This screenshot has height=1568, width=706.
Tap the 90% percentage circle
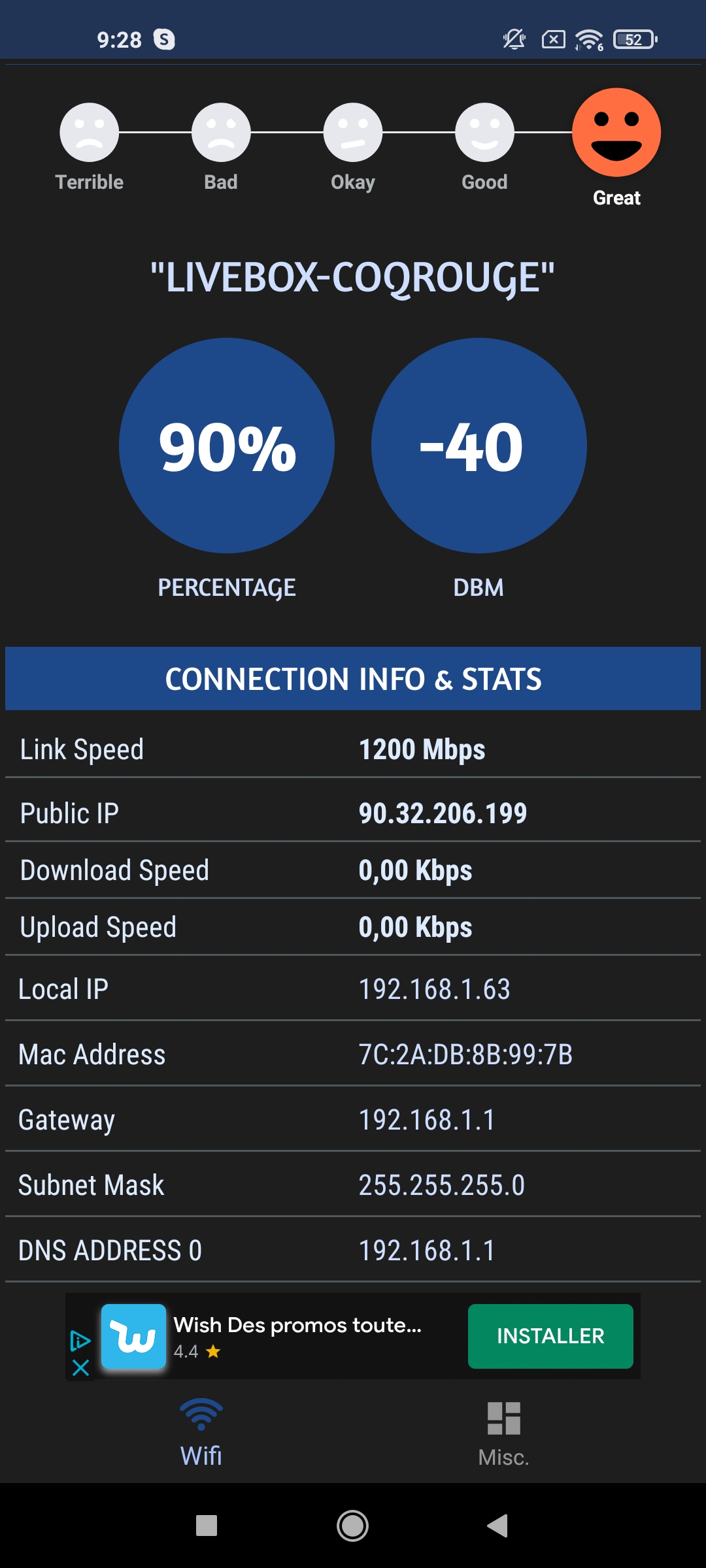[x=227, y=446]
